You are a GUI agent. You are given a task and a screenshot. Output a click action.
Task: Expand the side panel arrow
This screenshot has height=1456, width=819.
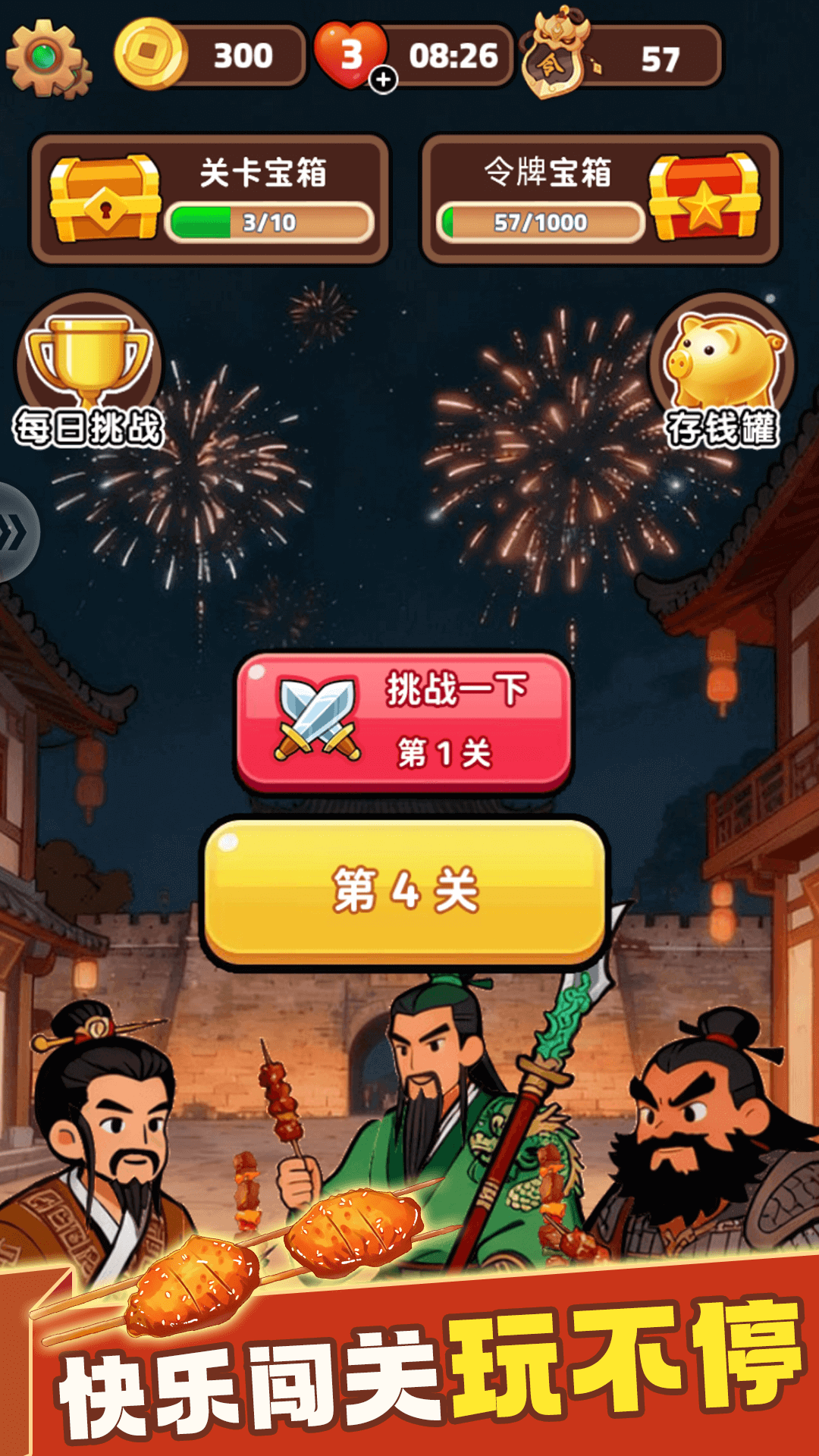pos(15,533)
